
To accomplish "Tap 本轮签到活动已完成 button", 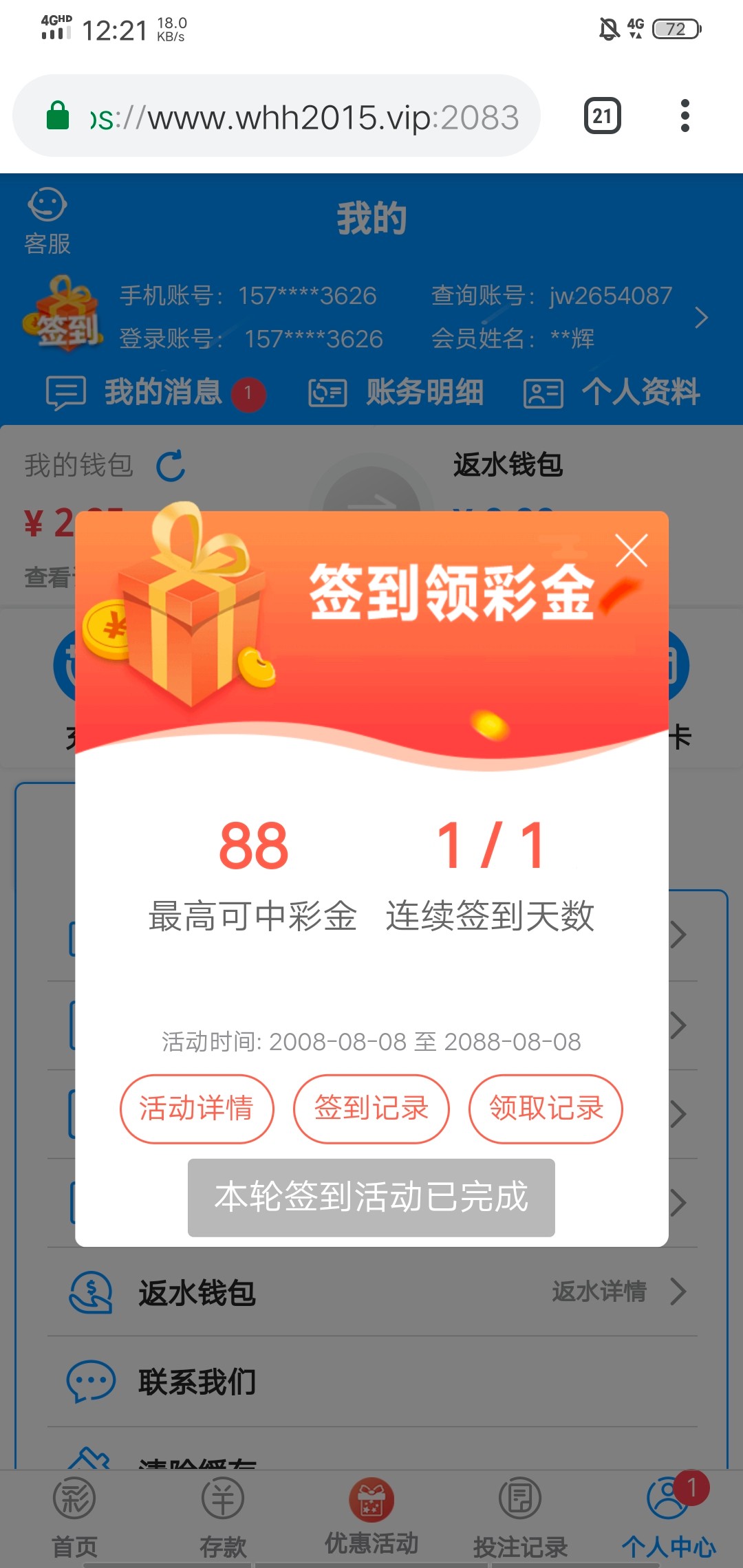I will [x=371, y=1197].
